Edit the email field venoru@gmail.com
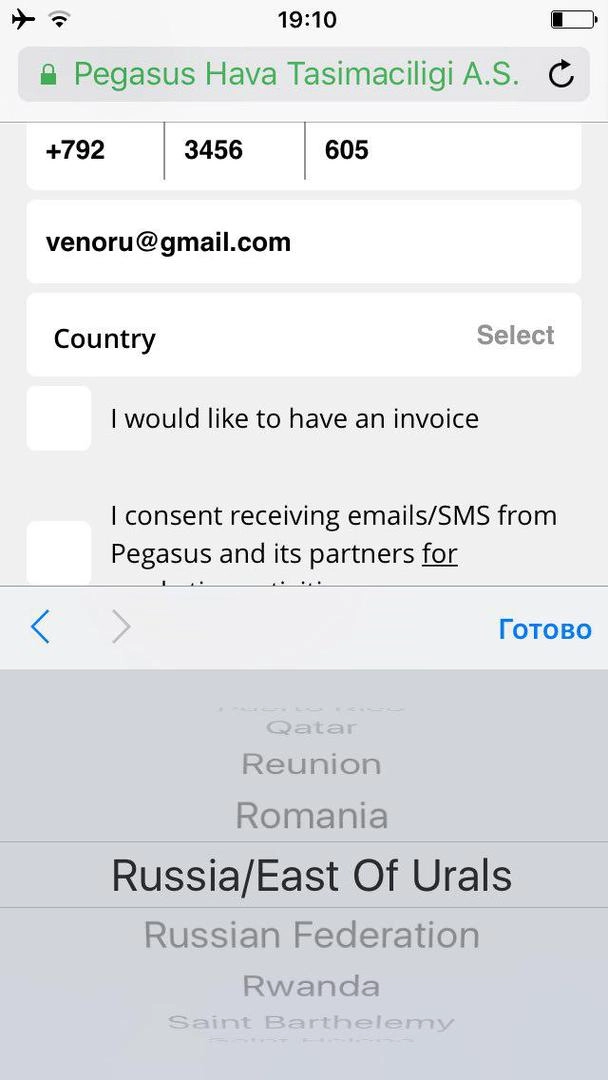The height and width of the screenshot is (1080, 608). [x=303, y=242]
